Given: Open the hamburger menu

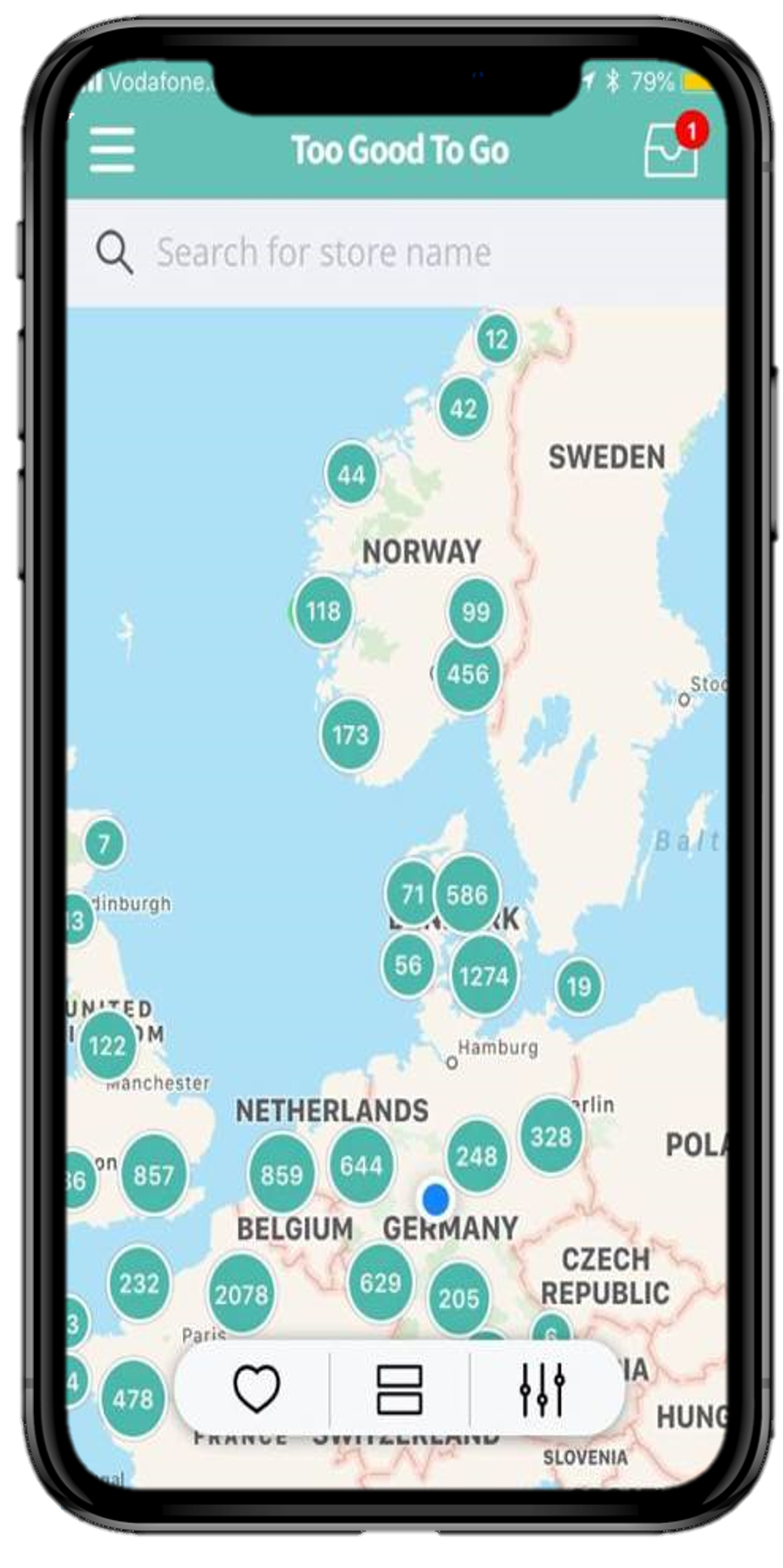Looking at the screenshot, I should [112, 150].
